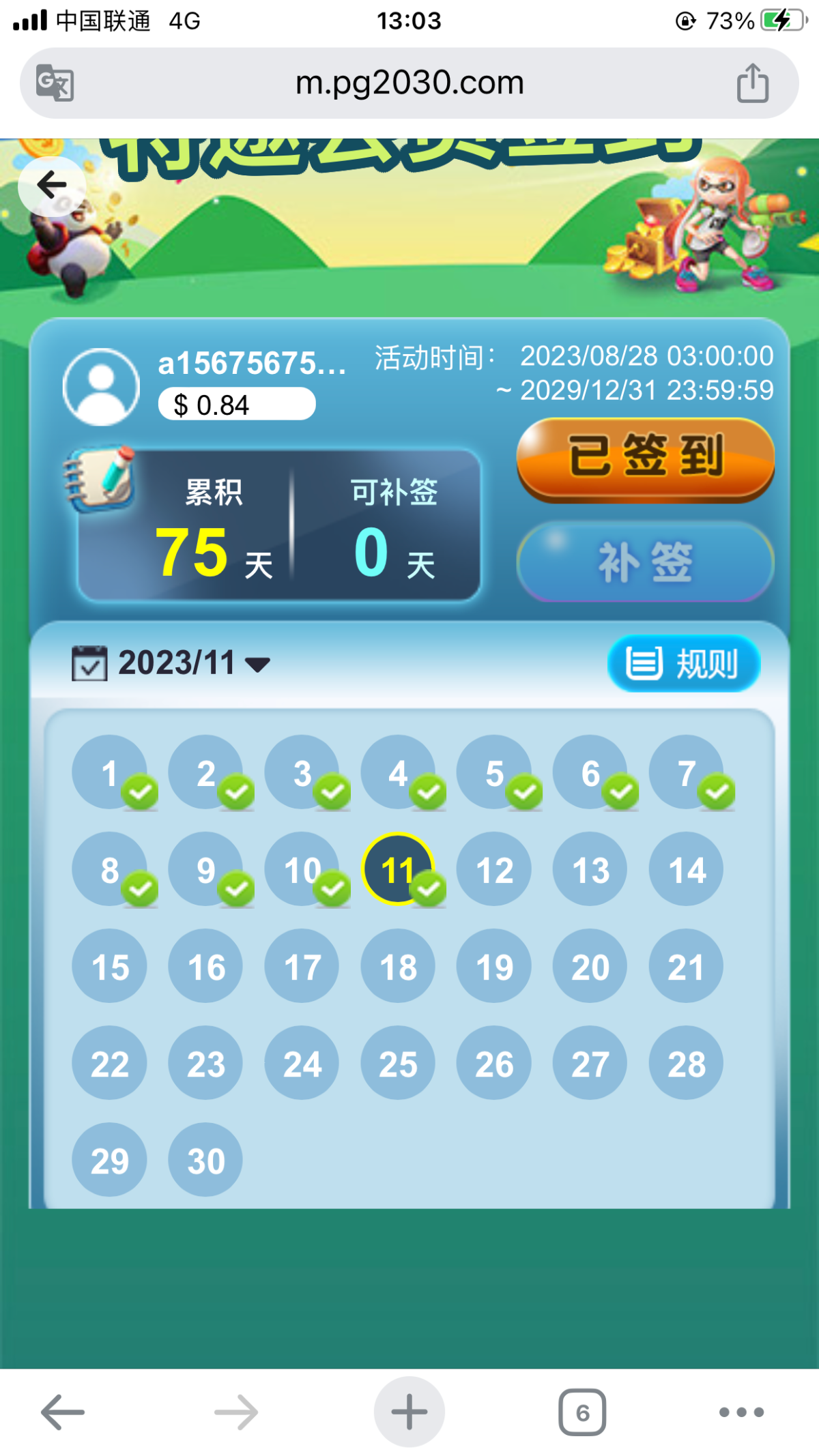Image resolution: width=819 pixels, height=1456 pixels.
Task: Tap the back arrow over the banner
Action: [51, 184]
